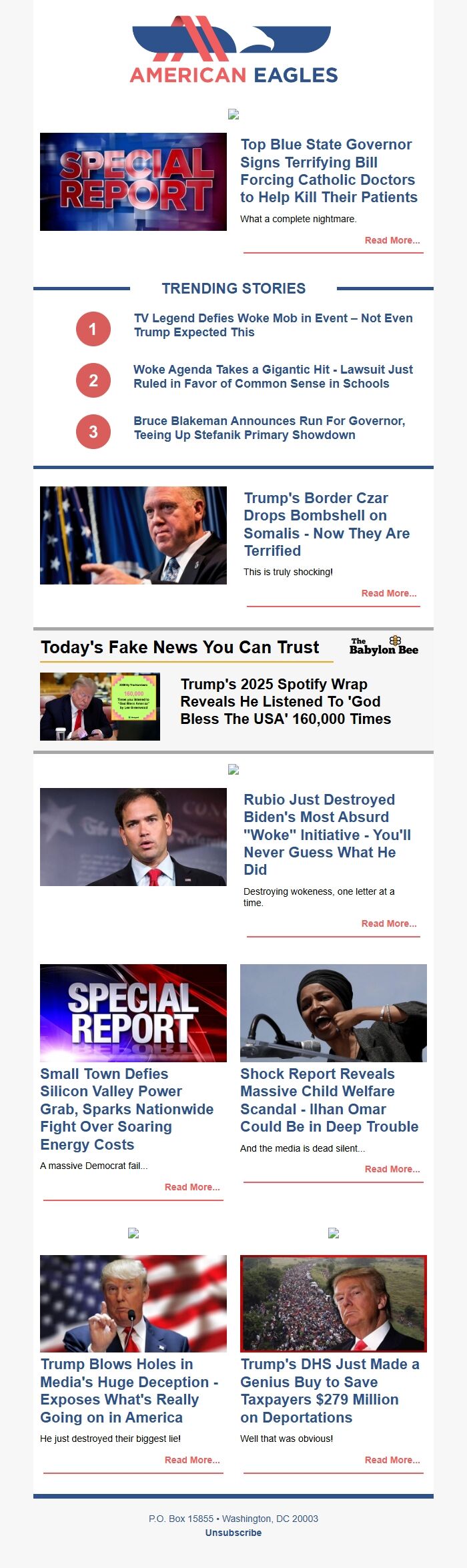
Task: Open the Ilhan Omar scandal photo
Action: 333,1013
